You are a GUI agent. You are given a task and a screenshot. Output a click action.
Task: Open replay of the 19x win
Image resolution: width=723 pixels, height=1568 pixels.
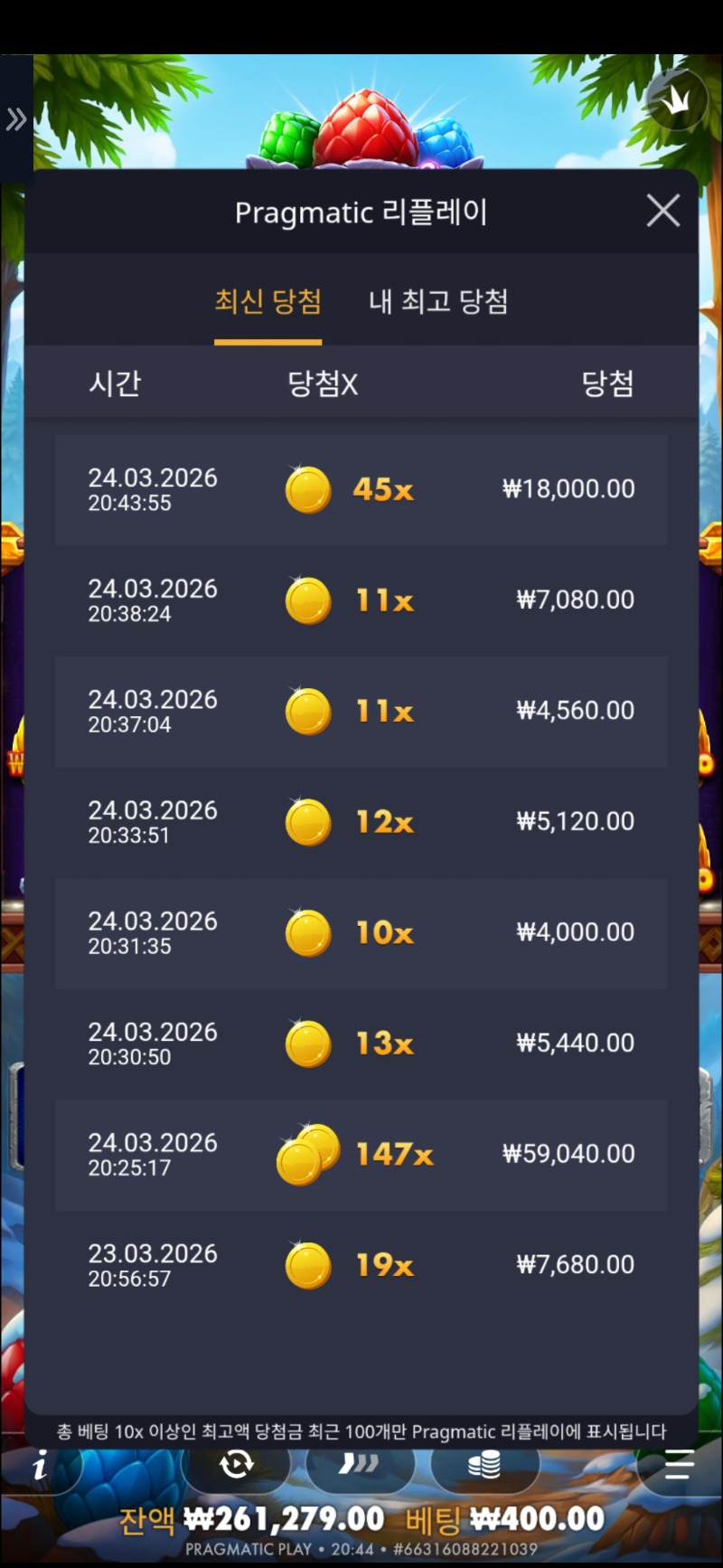[x=361, y=1265]
